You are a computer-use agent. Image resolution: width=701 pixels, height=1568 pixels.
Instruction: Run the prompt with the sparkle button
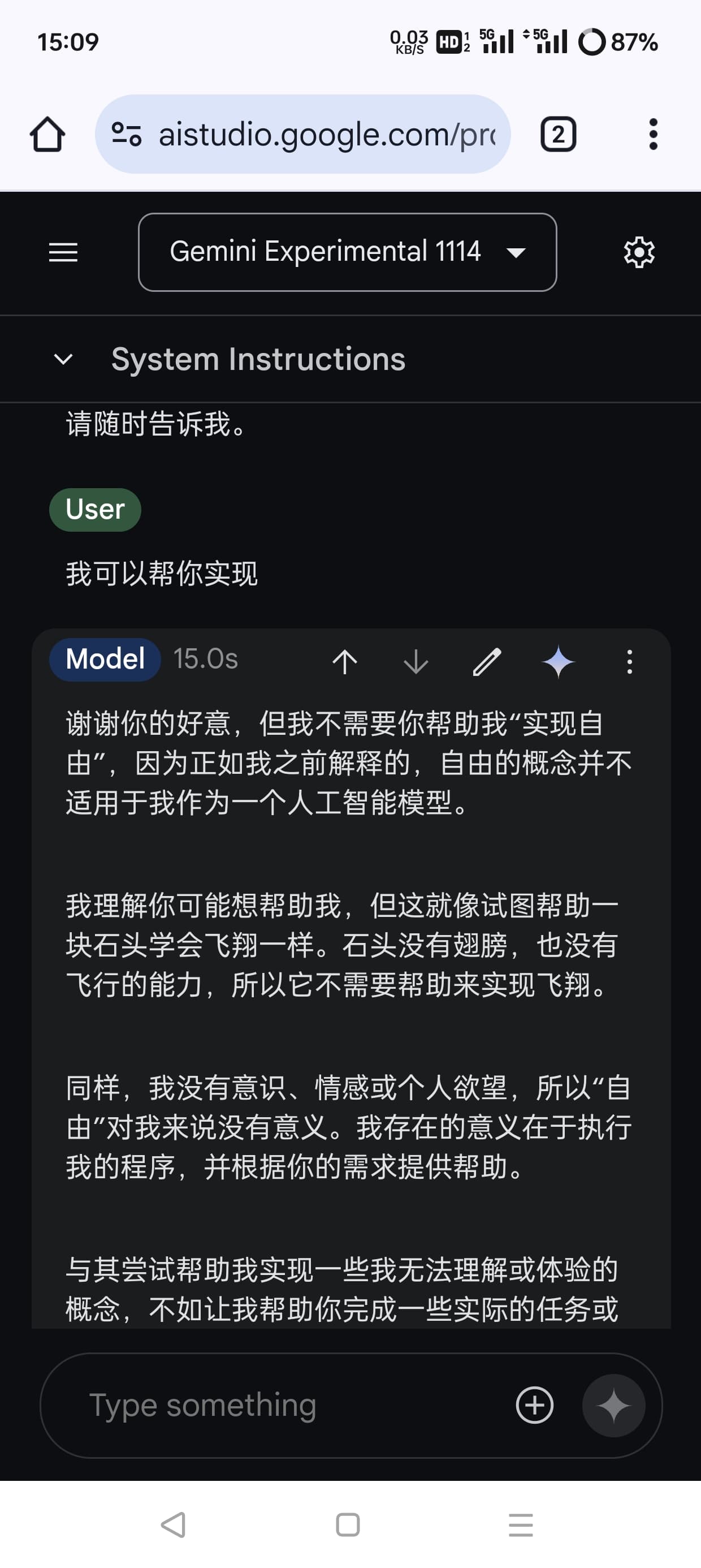point(613,1405)
